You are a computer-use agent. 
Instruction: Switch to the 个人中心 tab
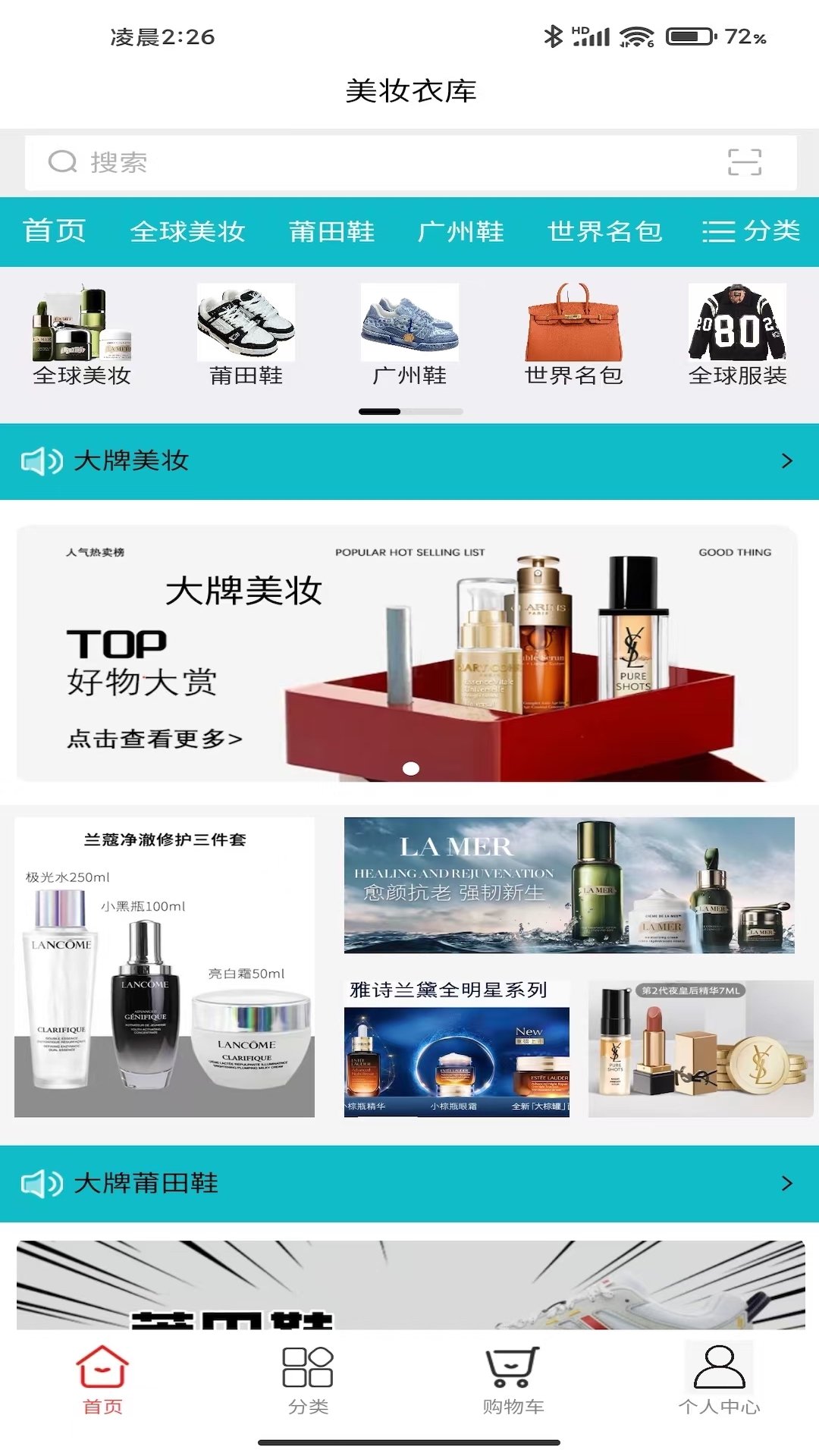coord(719,1381)
